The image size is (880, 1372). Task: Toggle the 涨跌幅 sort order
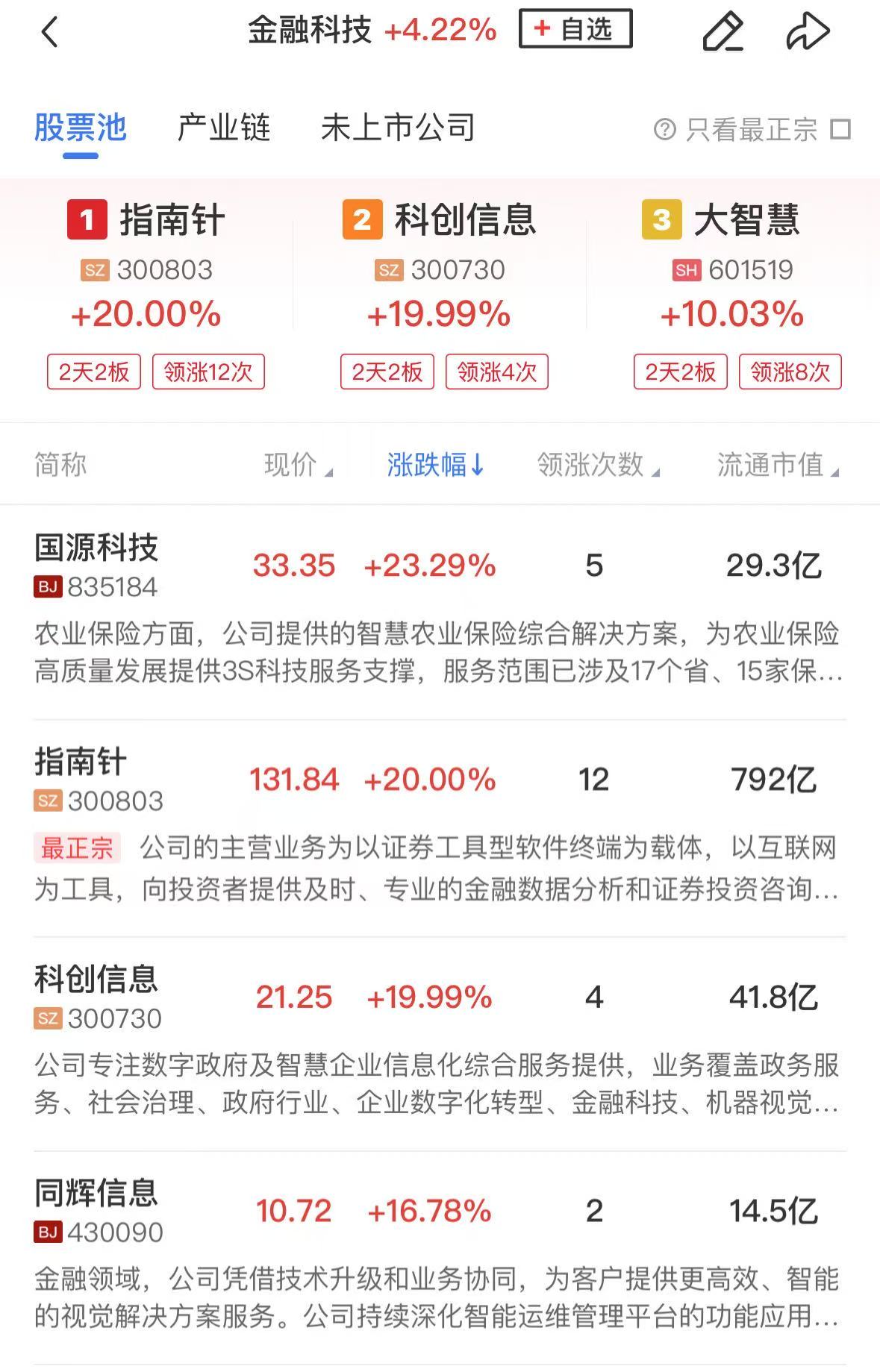(x=436, y=465)
